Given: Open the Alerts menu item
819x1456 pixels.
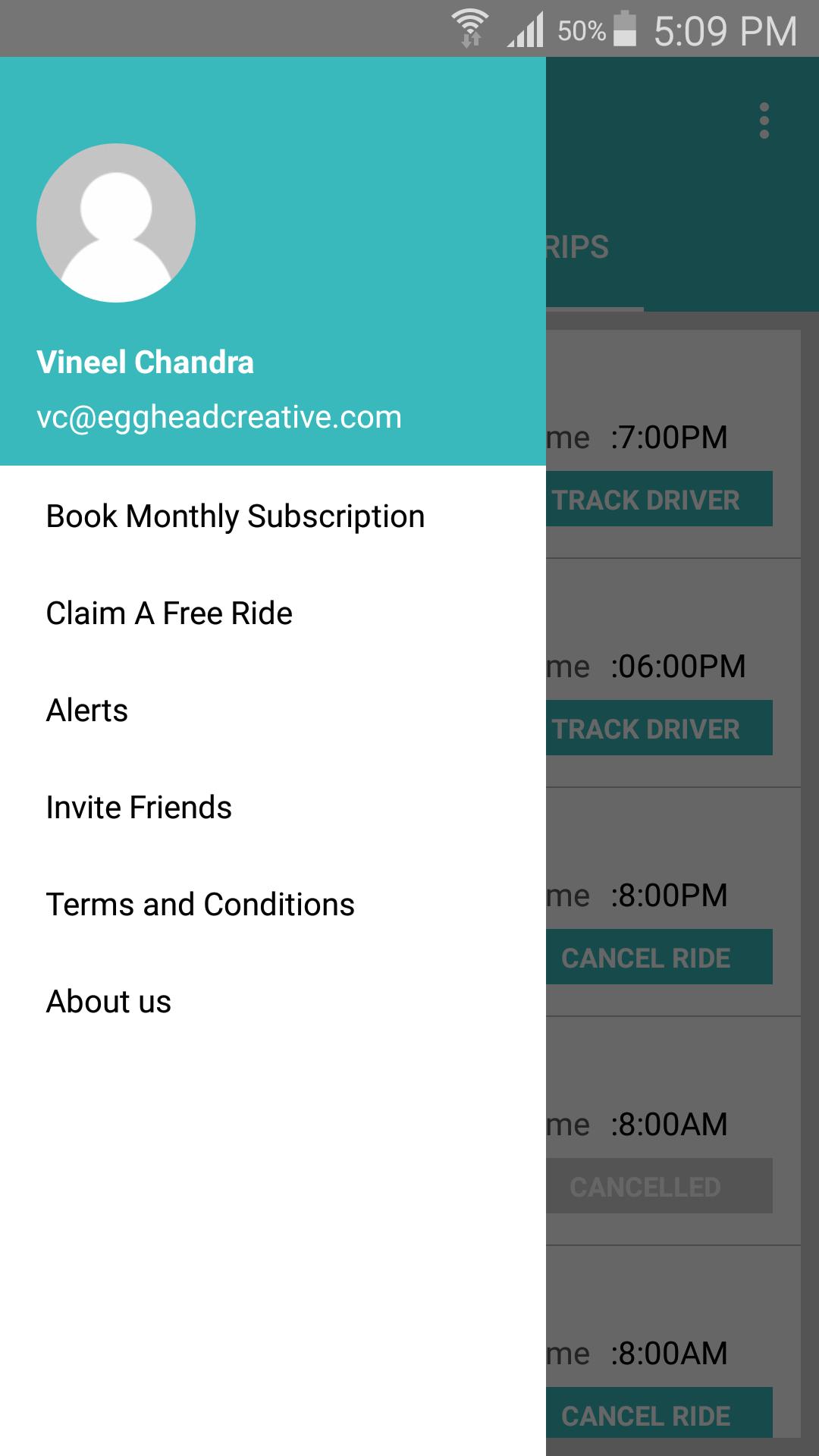Looking at the screenshot, I should (87, 711).
